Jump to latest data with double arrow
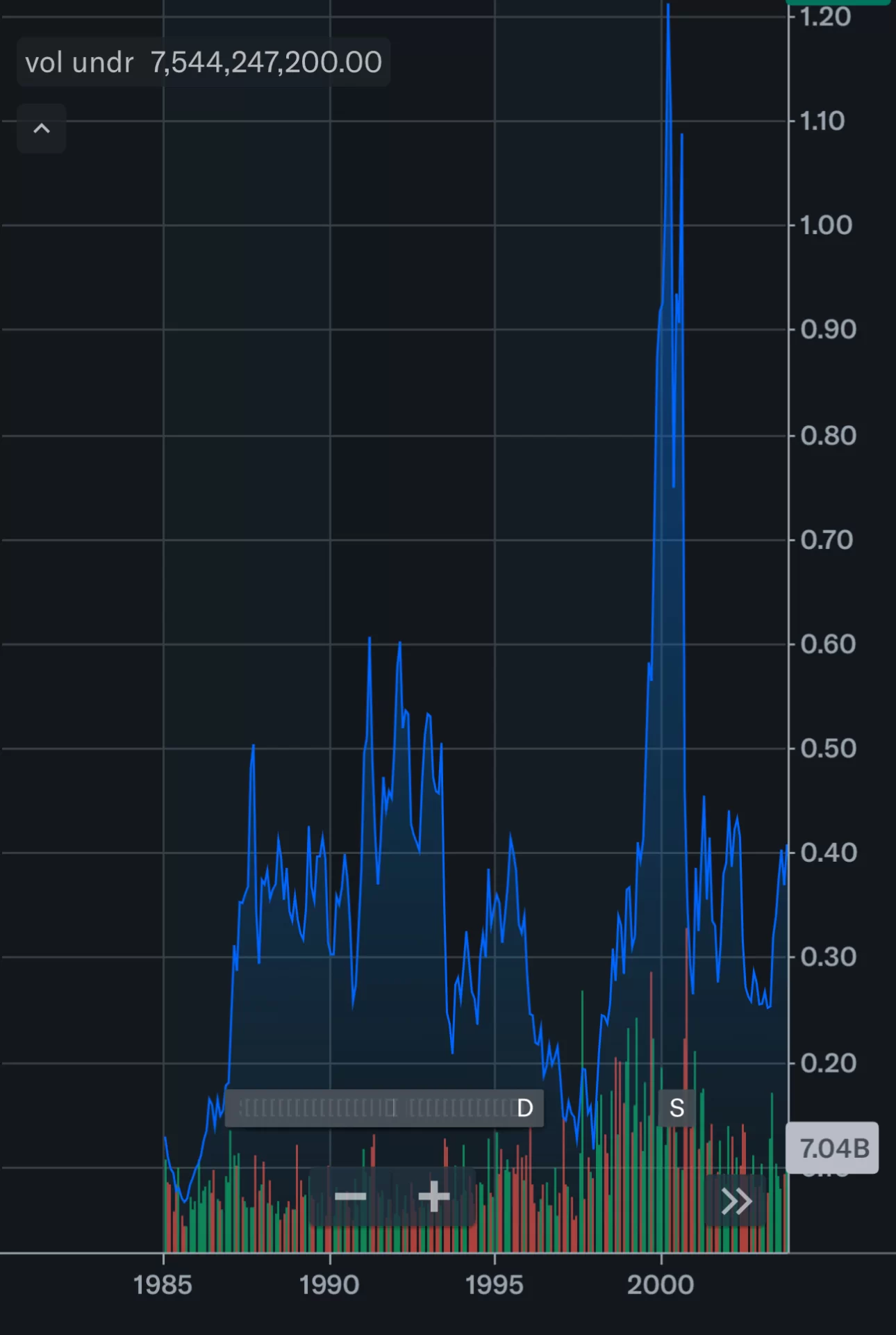This screenshot has width=896, height=1335. click(736, 1200)
